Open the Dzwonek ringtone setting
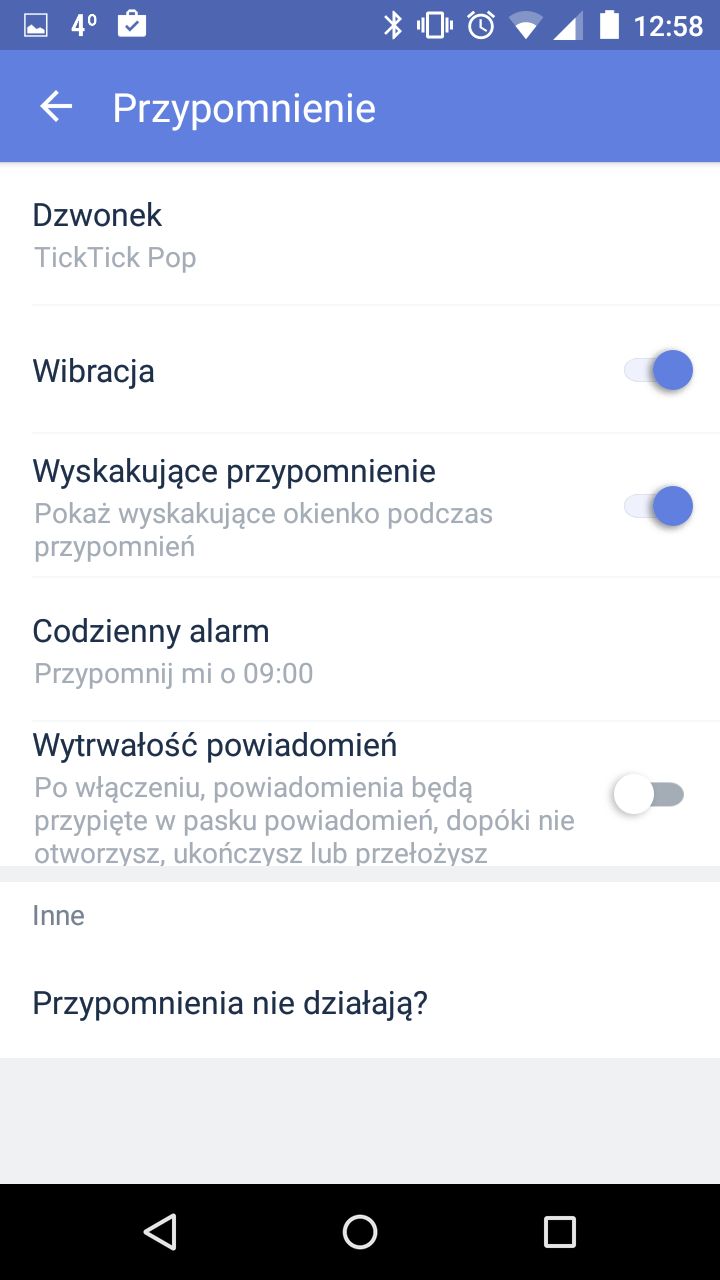This screenshot has width=720, height=1280. pos(360,236)
